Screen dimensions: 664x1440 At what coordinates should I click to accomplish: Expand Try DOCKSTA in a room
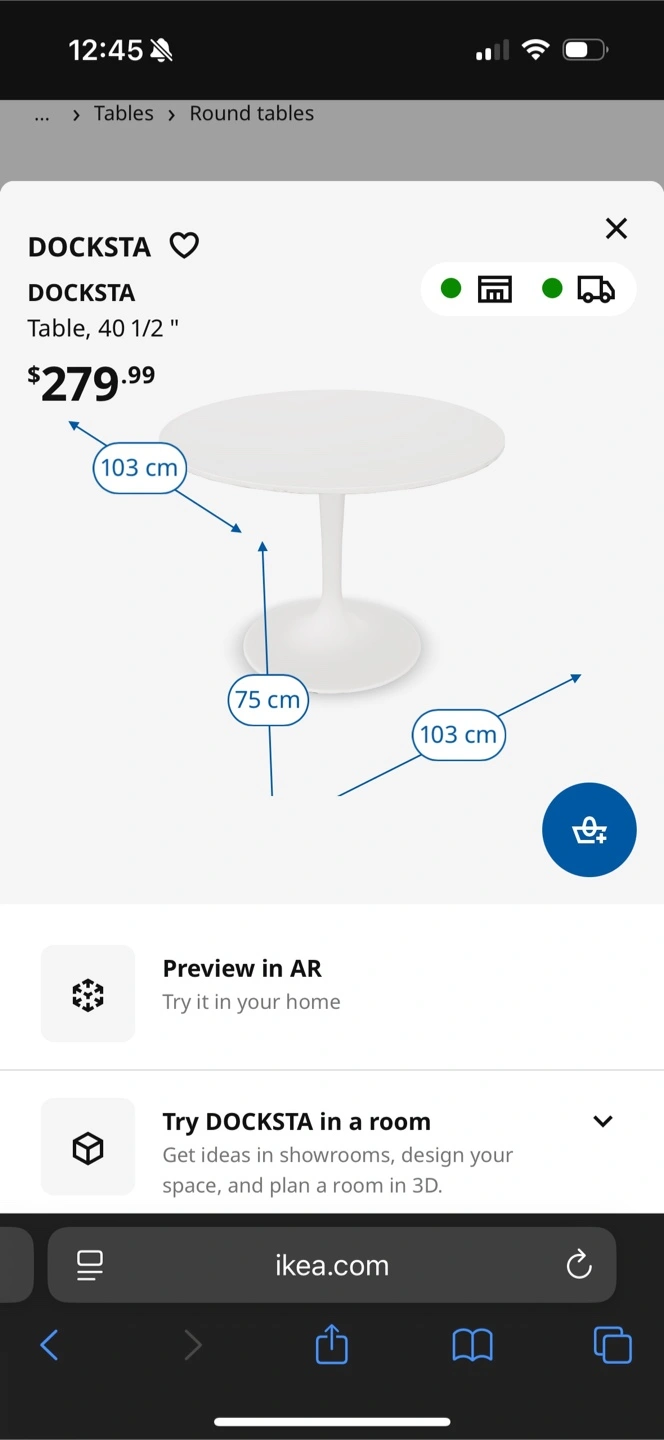point(332,1143)
